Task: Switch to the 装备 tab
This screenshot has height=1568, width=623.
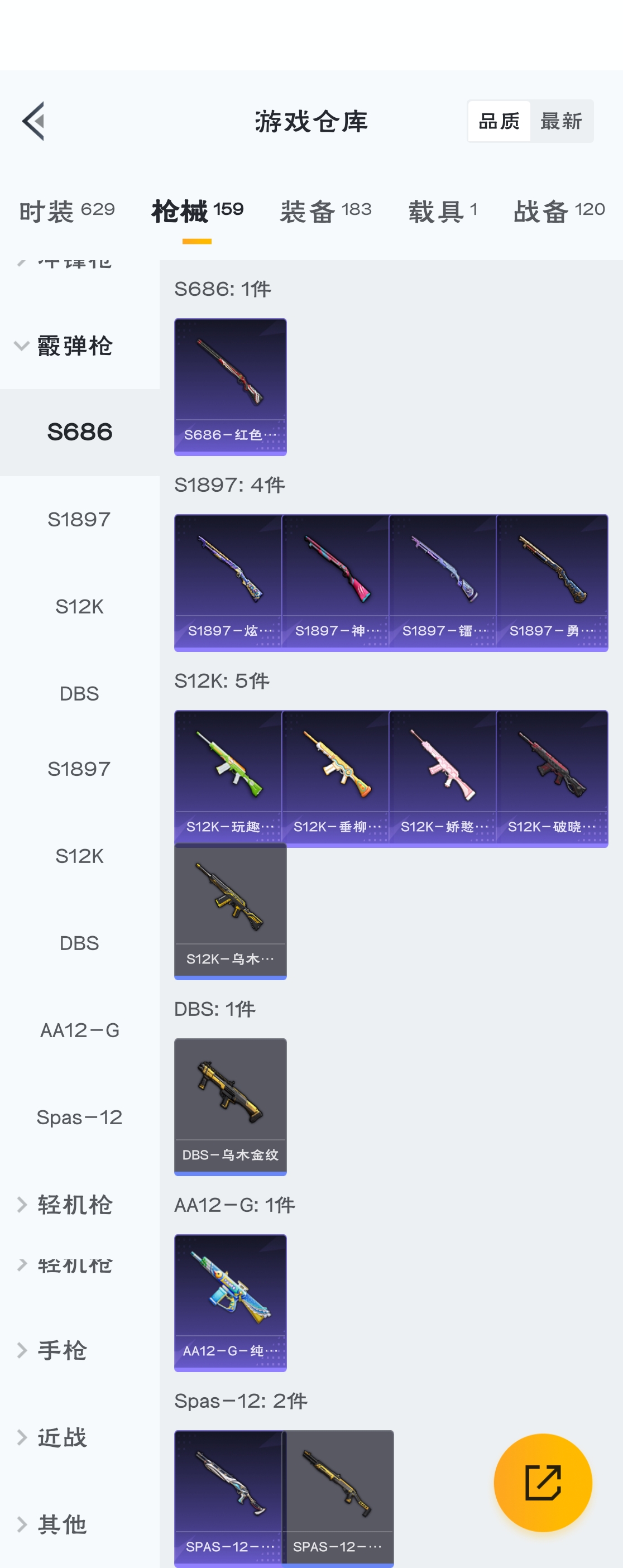Action: coord(325,210)
